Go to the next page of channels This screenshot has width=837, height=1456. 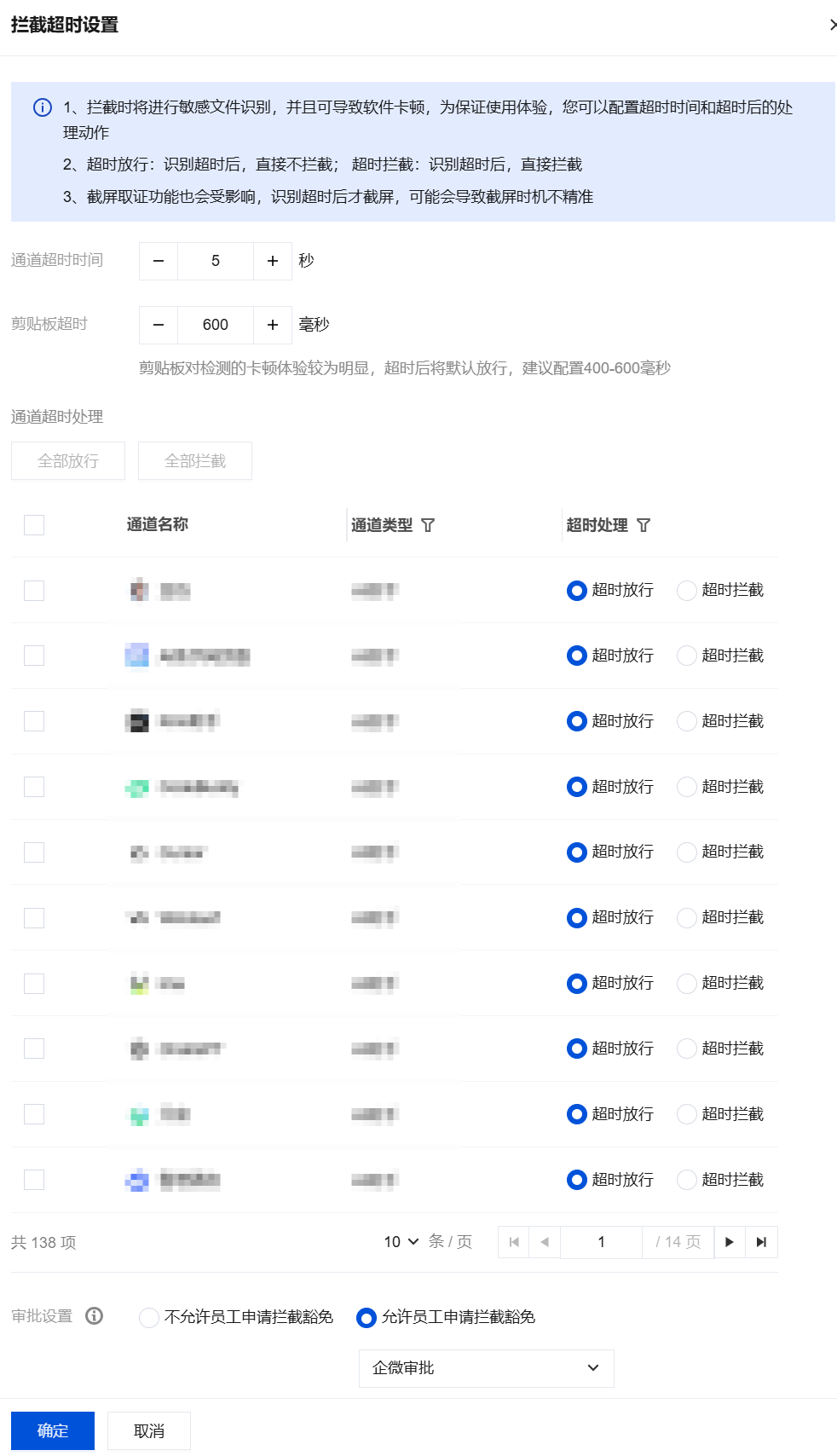[730, 1242]
